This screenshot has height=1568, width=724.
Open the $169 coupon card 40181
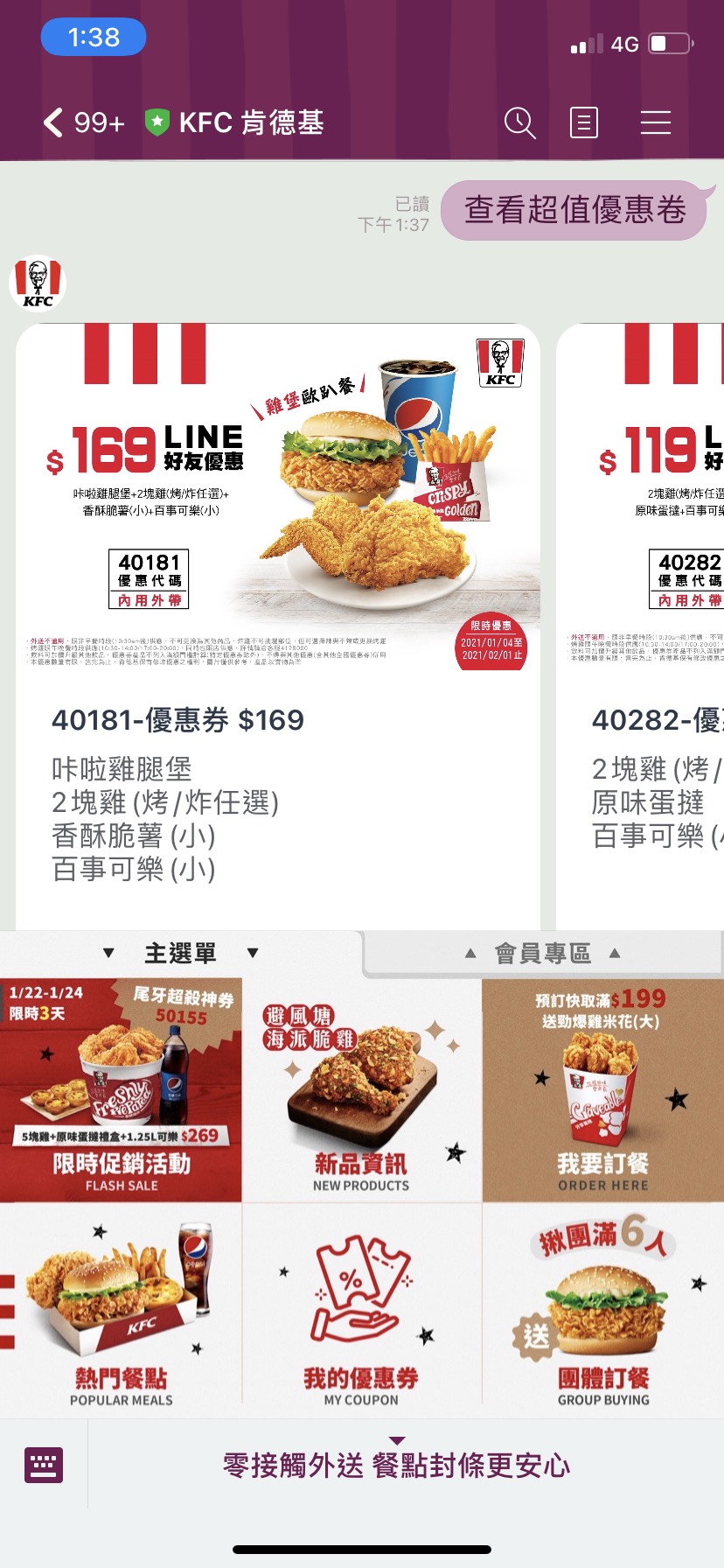[x=278, y=612]
